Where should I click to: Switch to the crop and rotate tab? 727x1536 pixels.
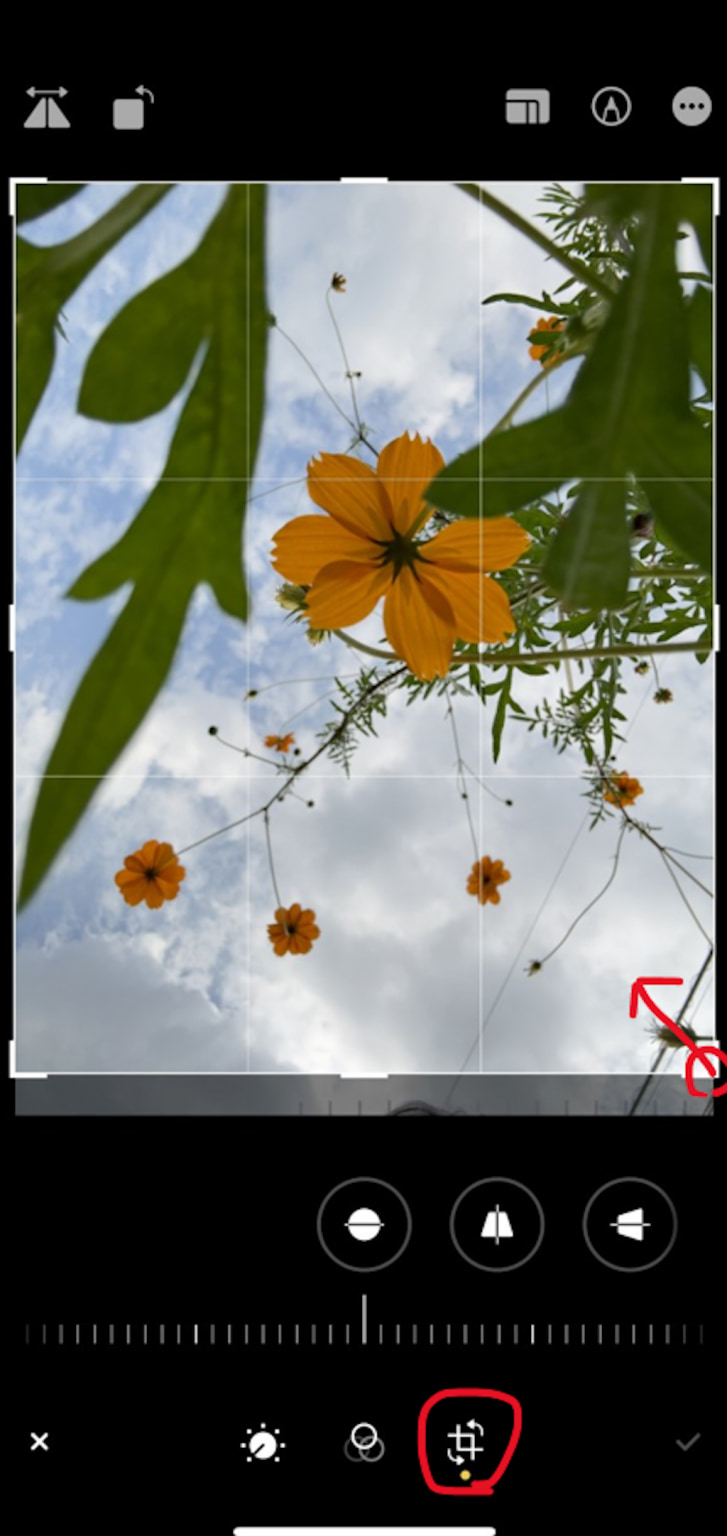[465, 1443]
